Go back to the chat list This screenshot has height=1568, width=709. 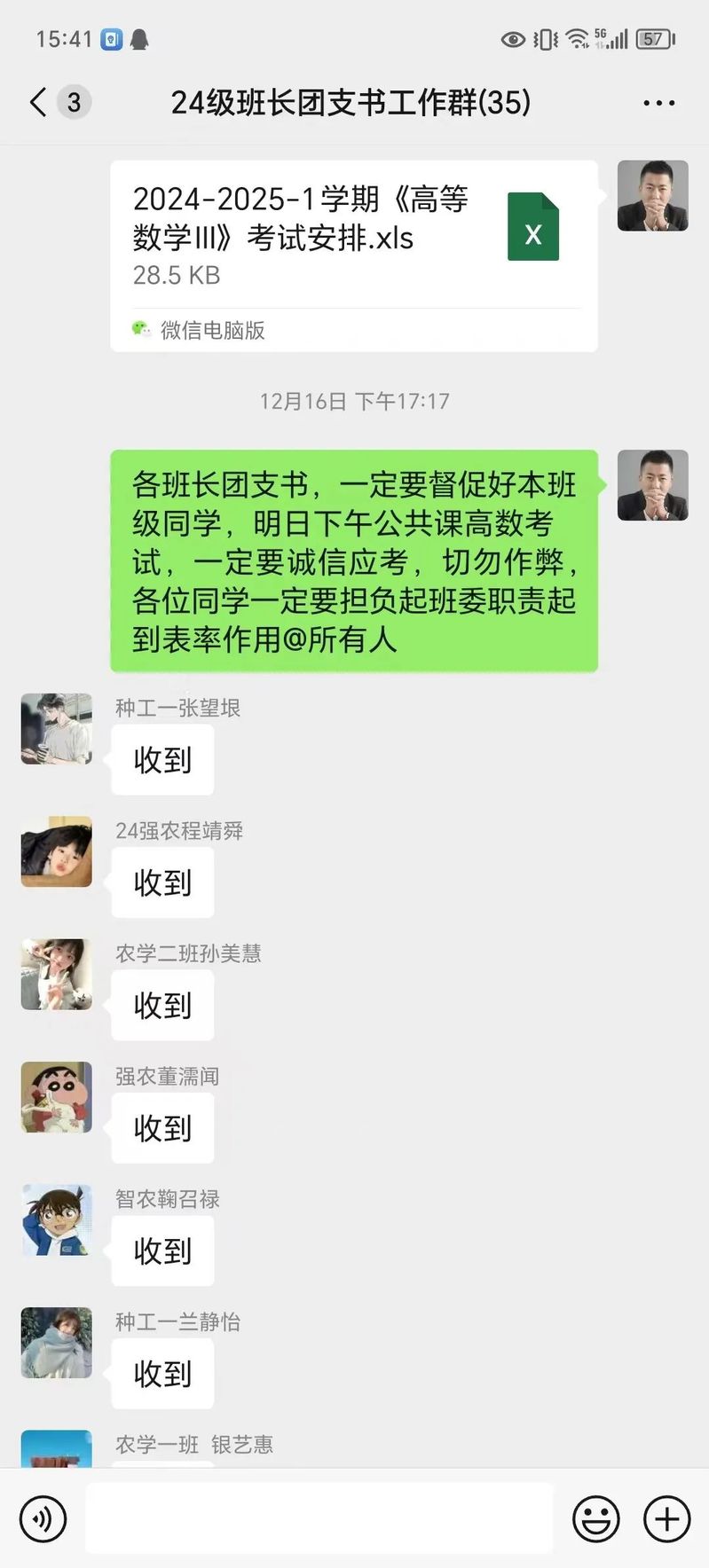coord(38,103)
